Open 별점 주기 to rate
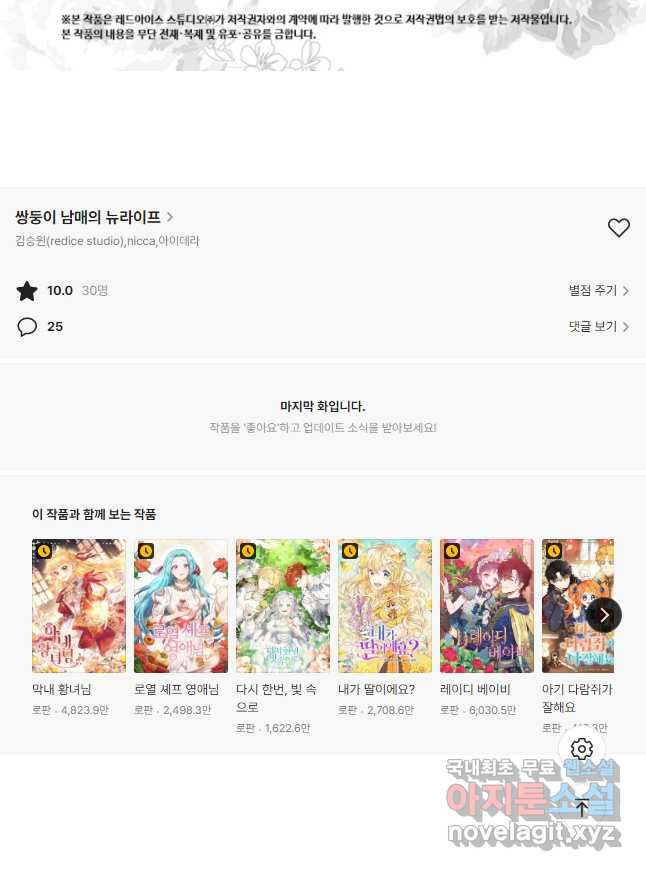 coord(598,291)
